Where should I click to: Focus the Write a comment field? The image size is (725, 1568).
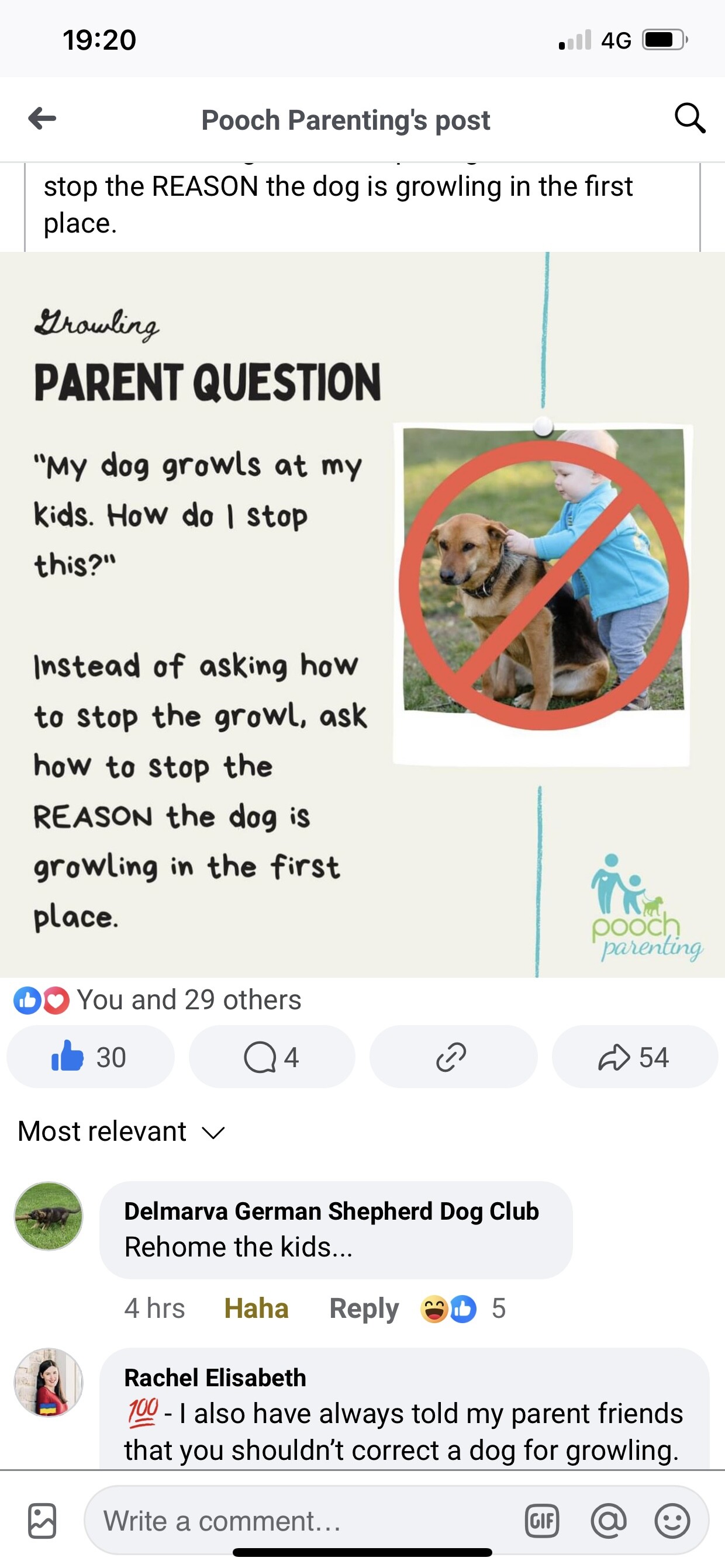tap(305, 1521)
